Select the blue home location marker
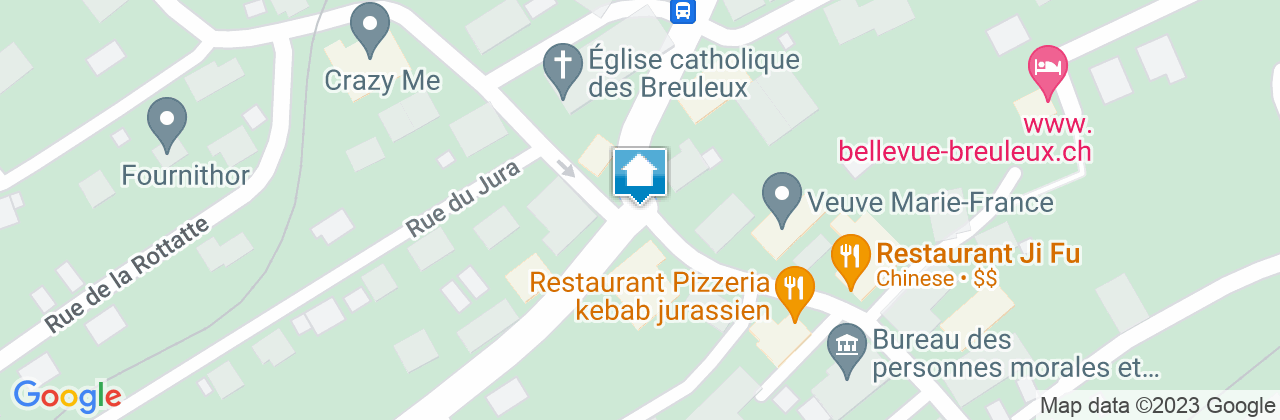 [639, 175]
